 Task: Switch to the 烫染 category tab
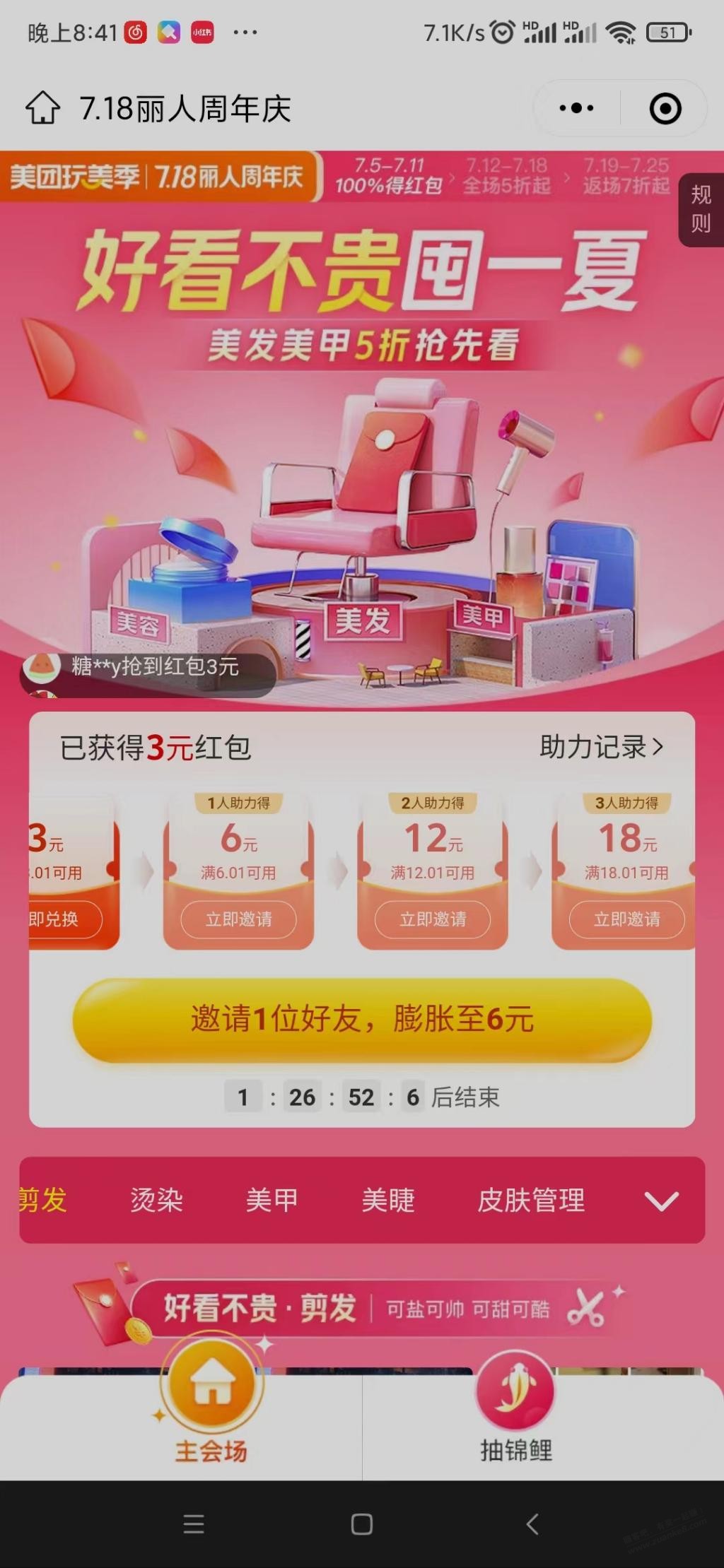pos(156,1199)
